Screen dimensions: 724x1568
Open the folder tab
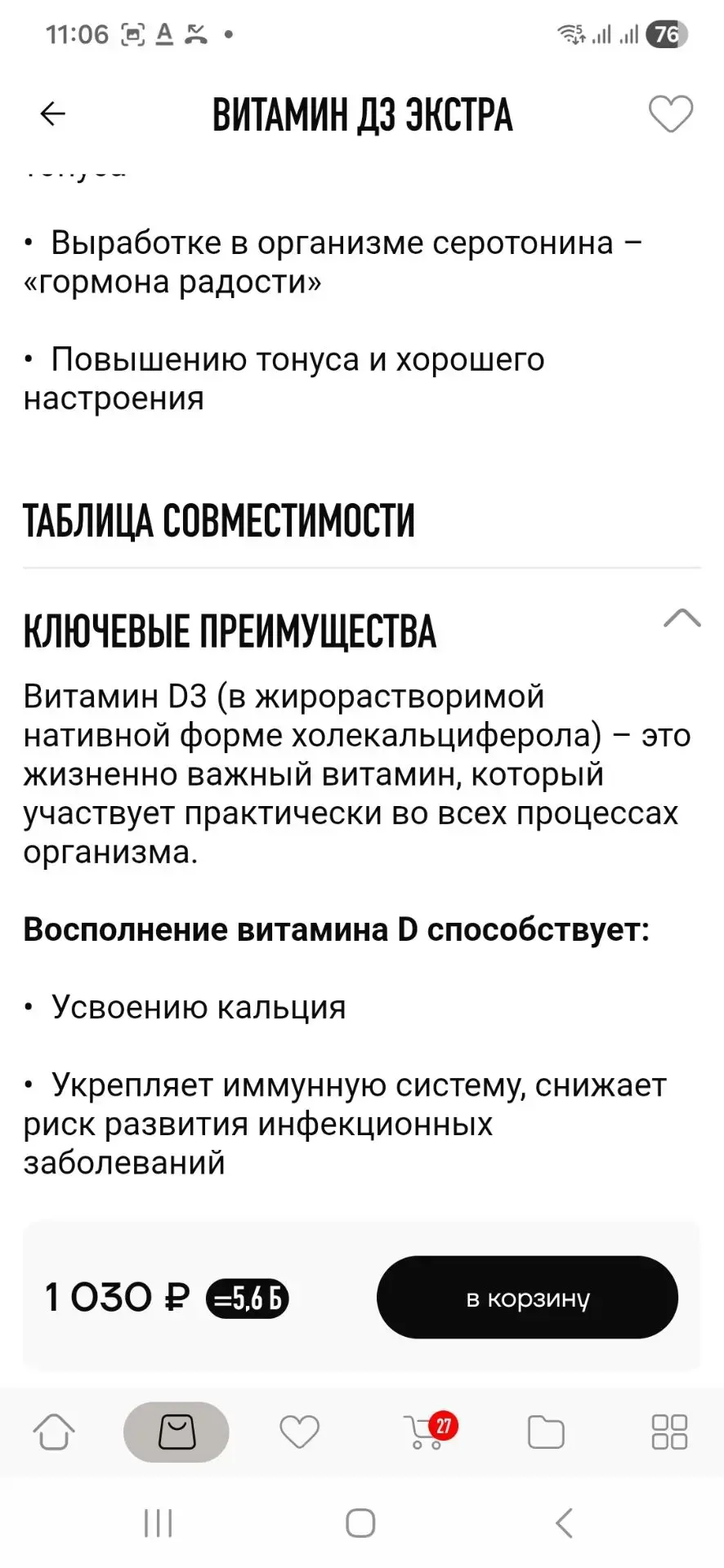click(546, 1432)
